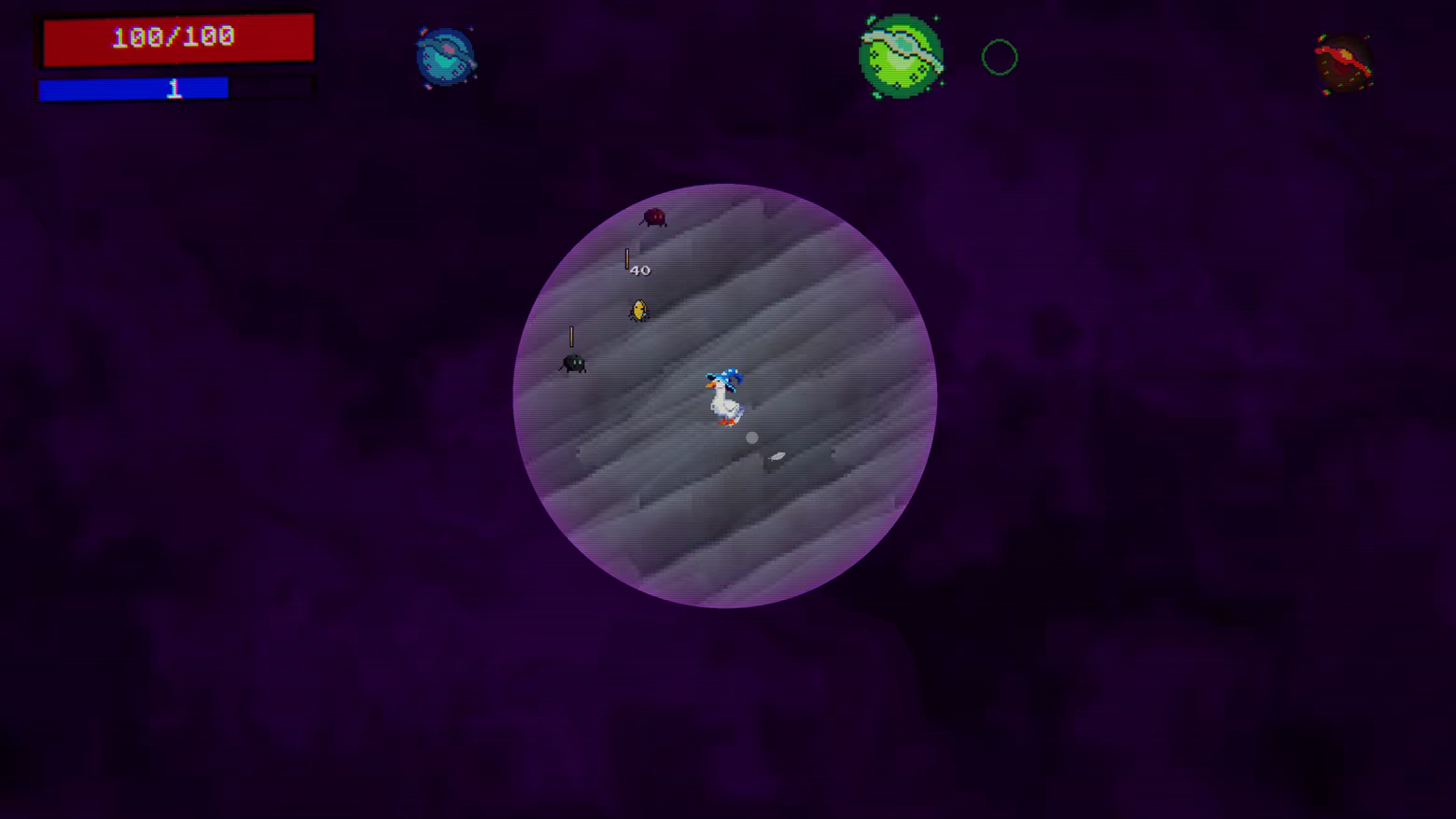Select the green planet icon
The width and height of the screenshot is (1456, 819).
[x=901, y=57]
